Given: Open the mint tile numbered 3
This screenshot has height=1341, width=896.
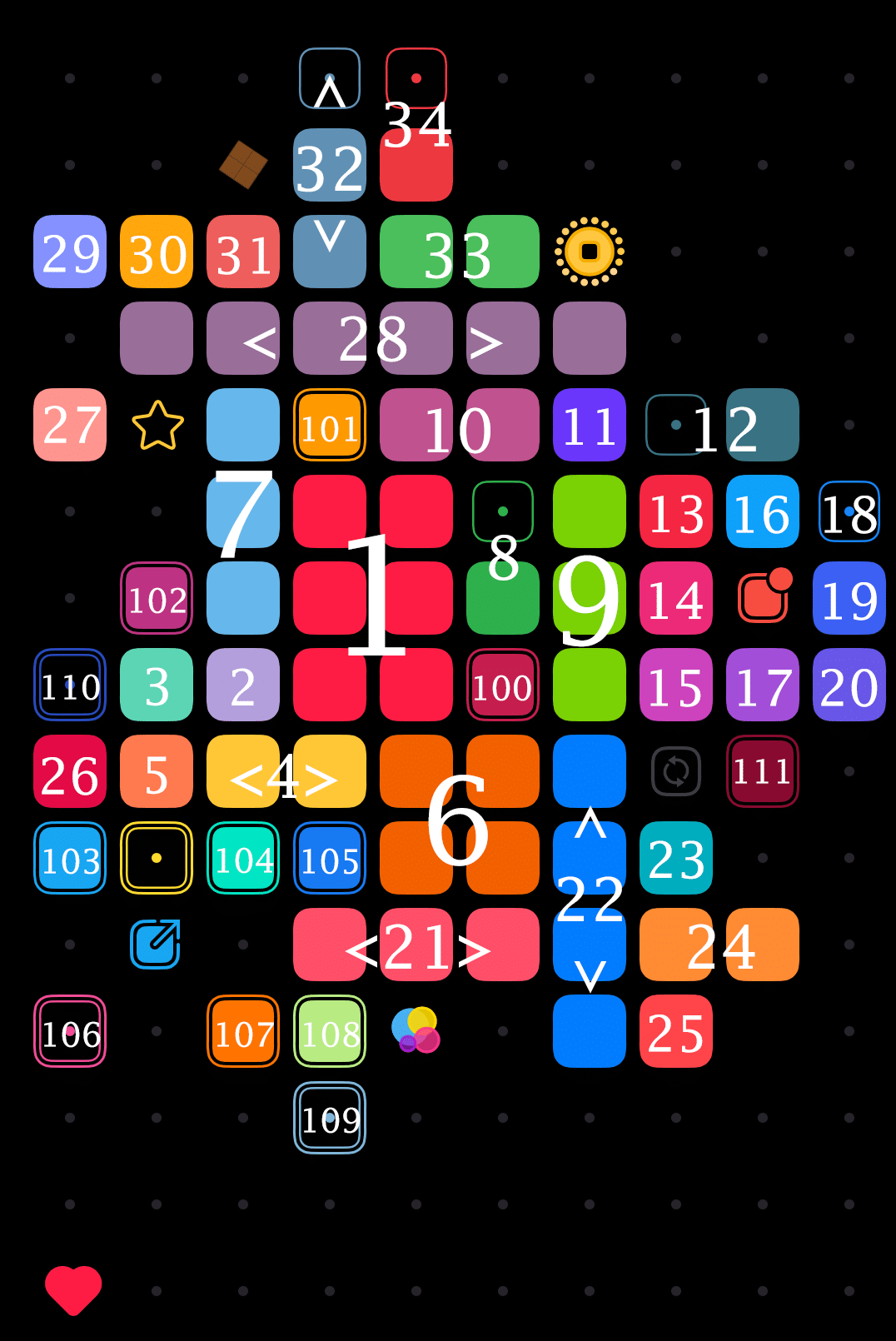Looking at the screenshot, I should pyautogui.click(x=157, y=685).
